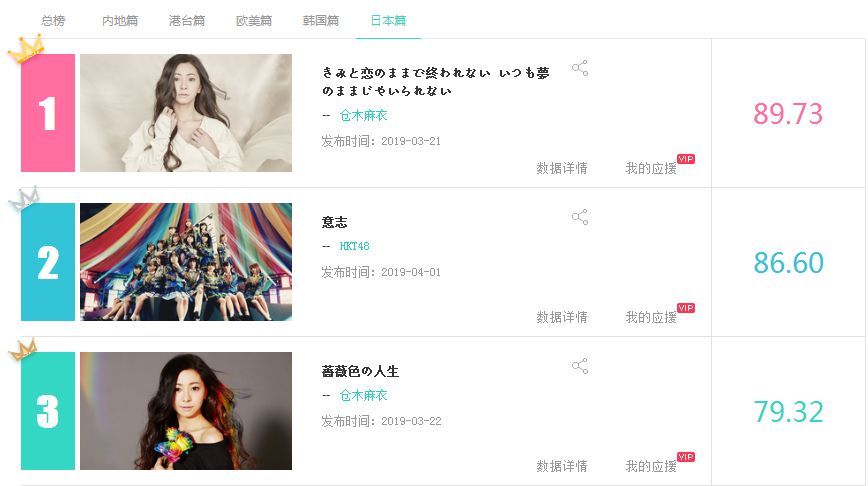Open 我的应援 for 意志
The height and width of the screenshot is (486, 868).
pyautogui.click(x=652, y=317)
